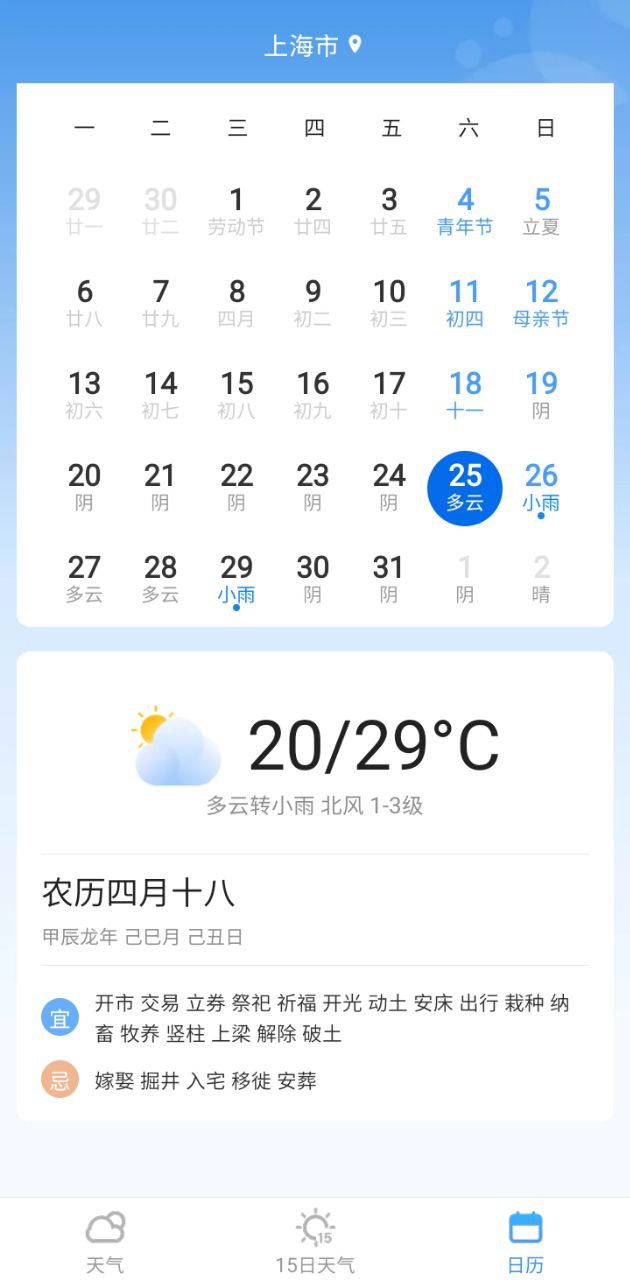Viewport: 630px width, 1280px height.
Task: Select May 15 marked 初八
Action: (x=237, y=395)
